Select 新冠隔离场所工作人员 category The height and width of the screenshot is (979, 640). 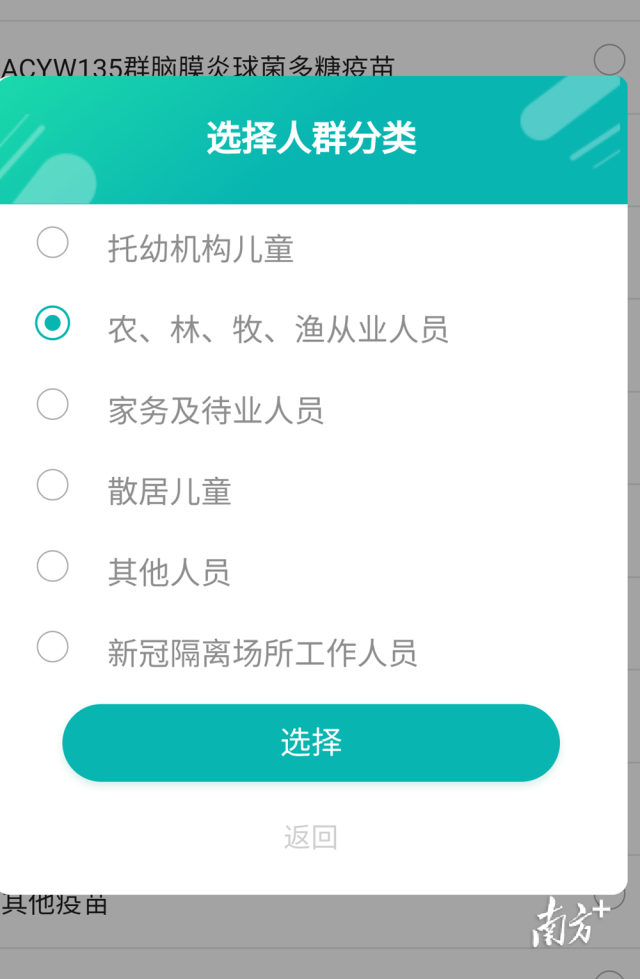[x=53, y=648]
